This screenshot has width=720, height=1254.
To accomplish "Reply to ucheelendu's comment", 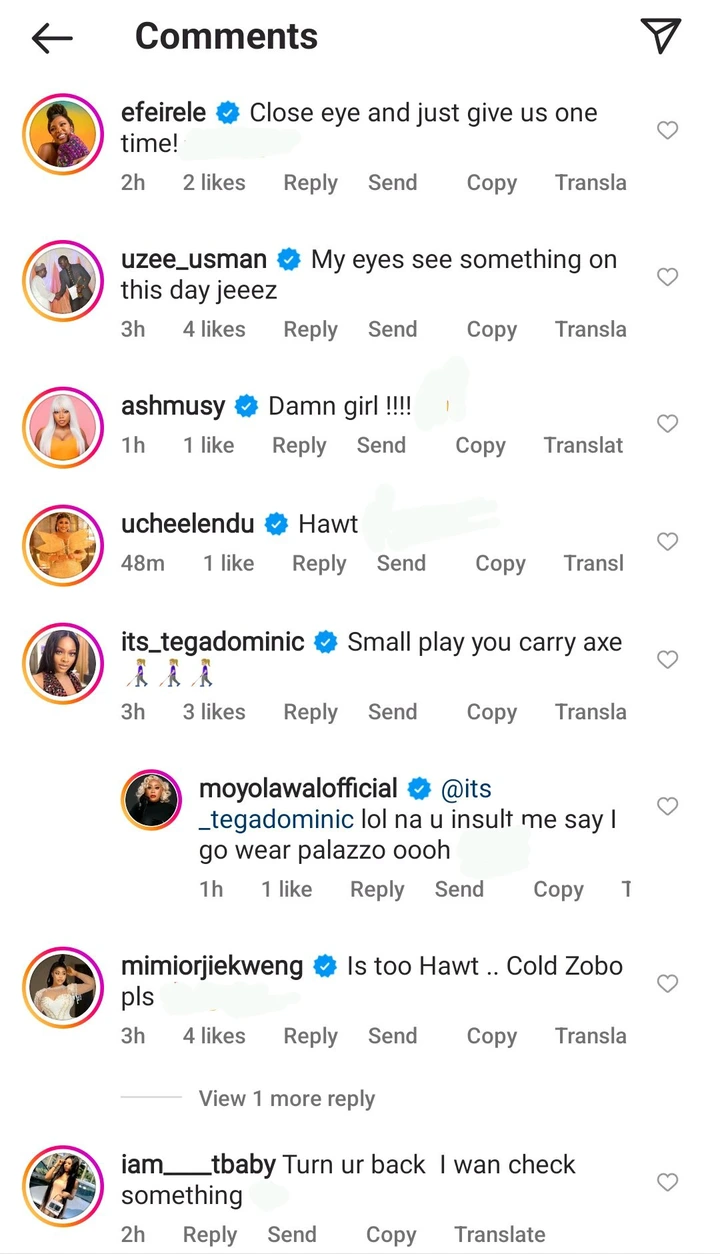I will pyautogui.click(x=318, y=563).
